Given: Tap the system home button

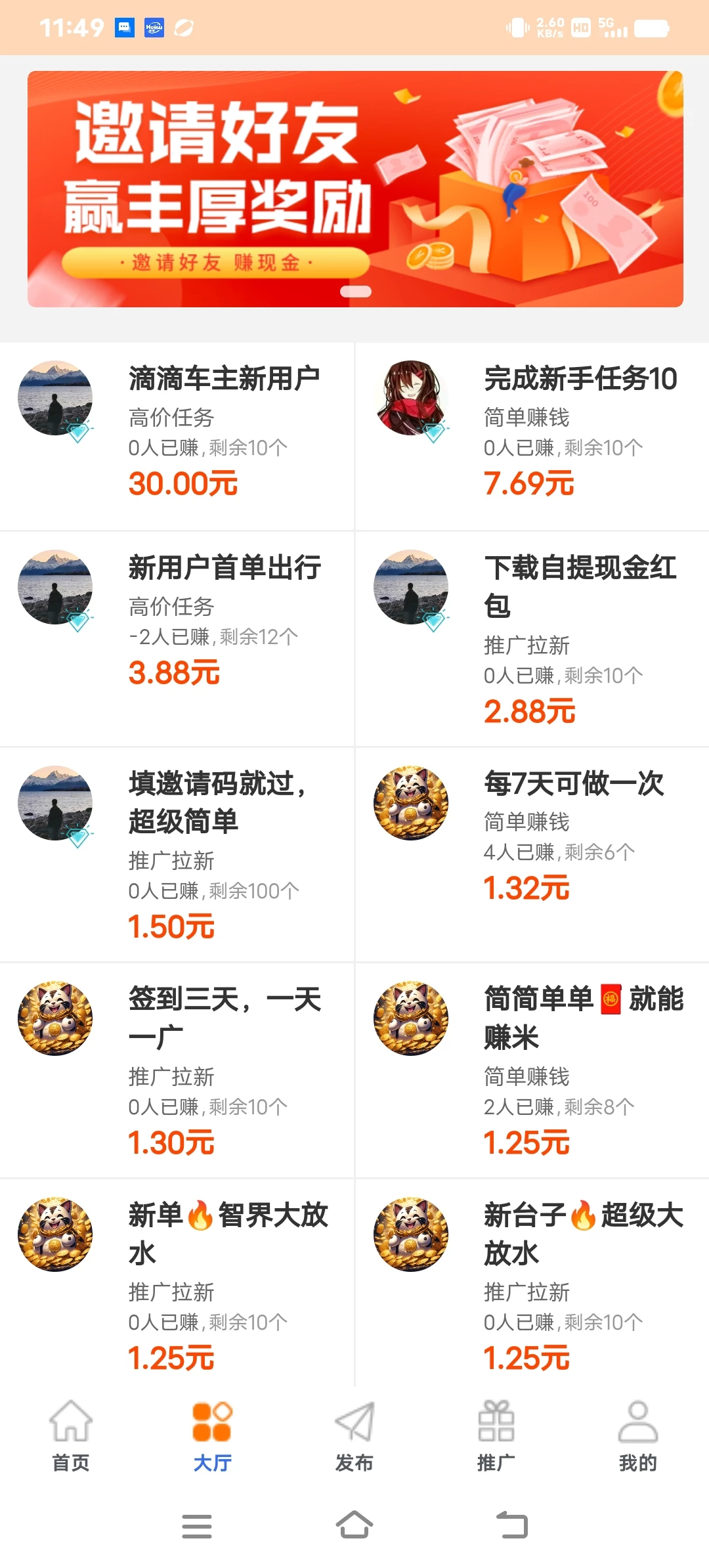Looking at the screenshot, I should 354,1525.
